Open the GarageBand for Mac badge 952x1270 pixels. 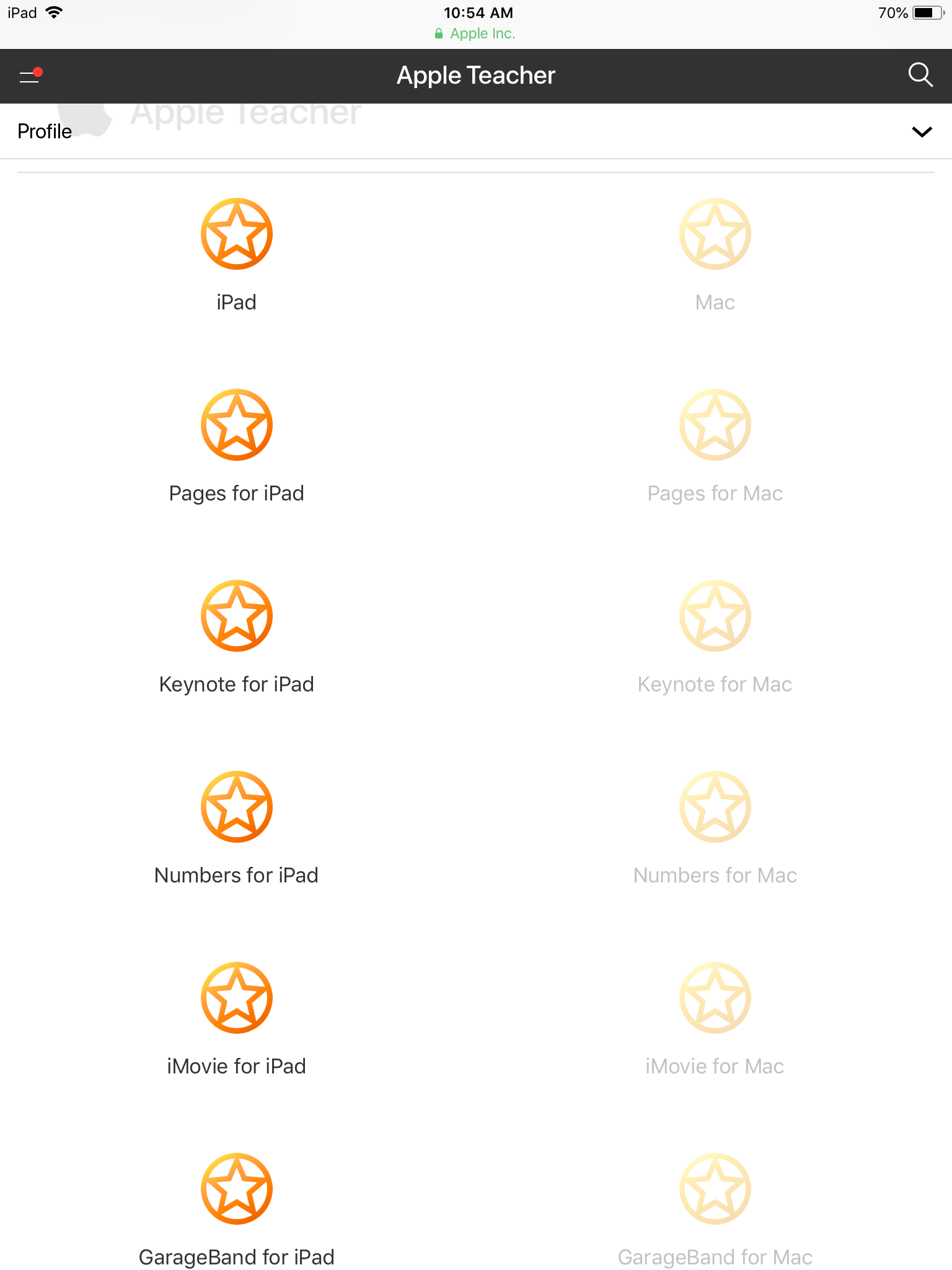tap(715, 1189)
